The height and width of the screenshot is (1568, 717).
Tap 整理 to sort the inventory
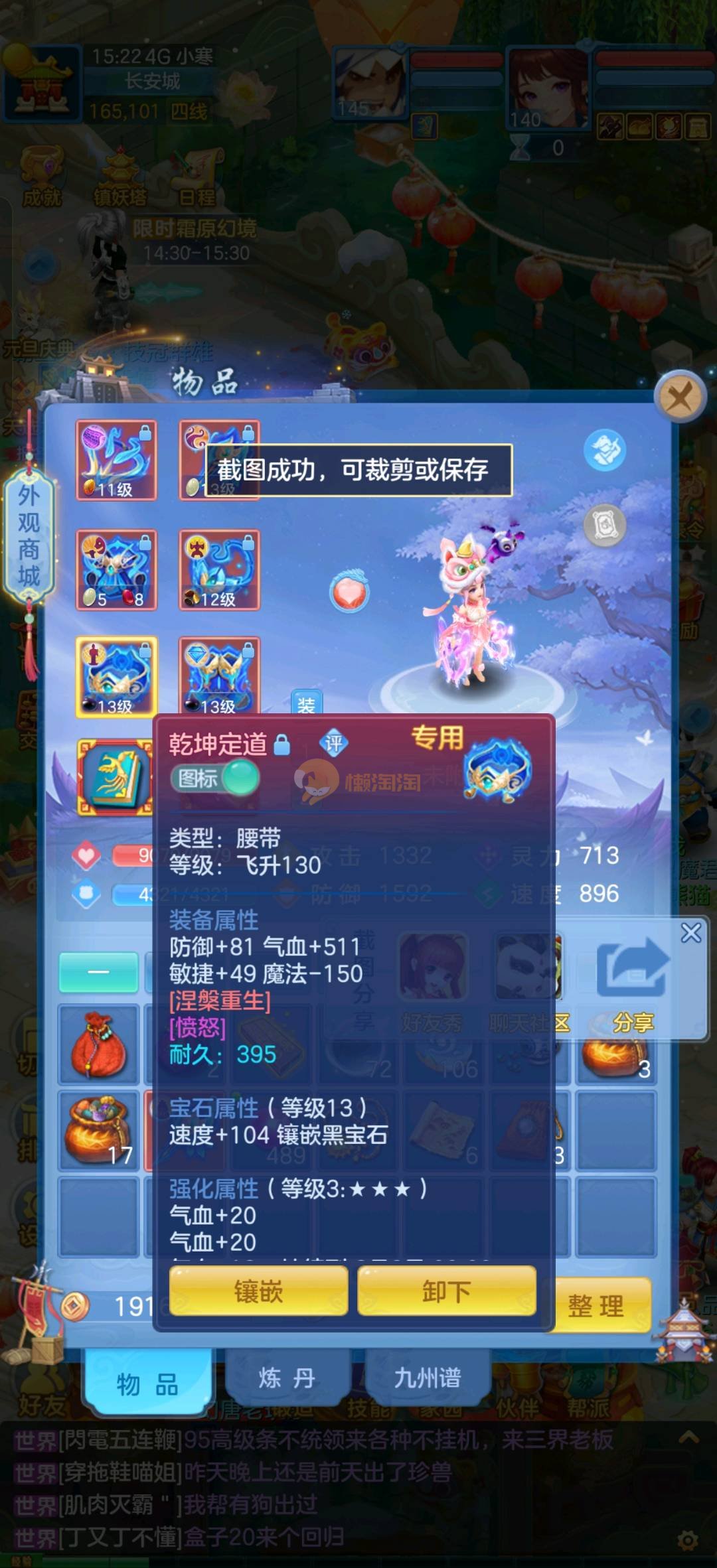click(596, 1305)
